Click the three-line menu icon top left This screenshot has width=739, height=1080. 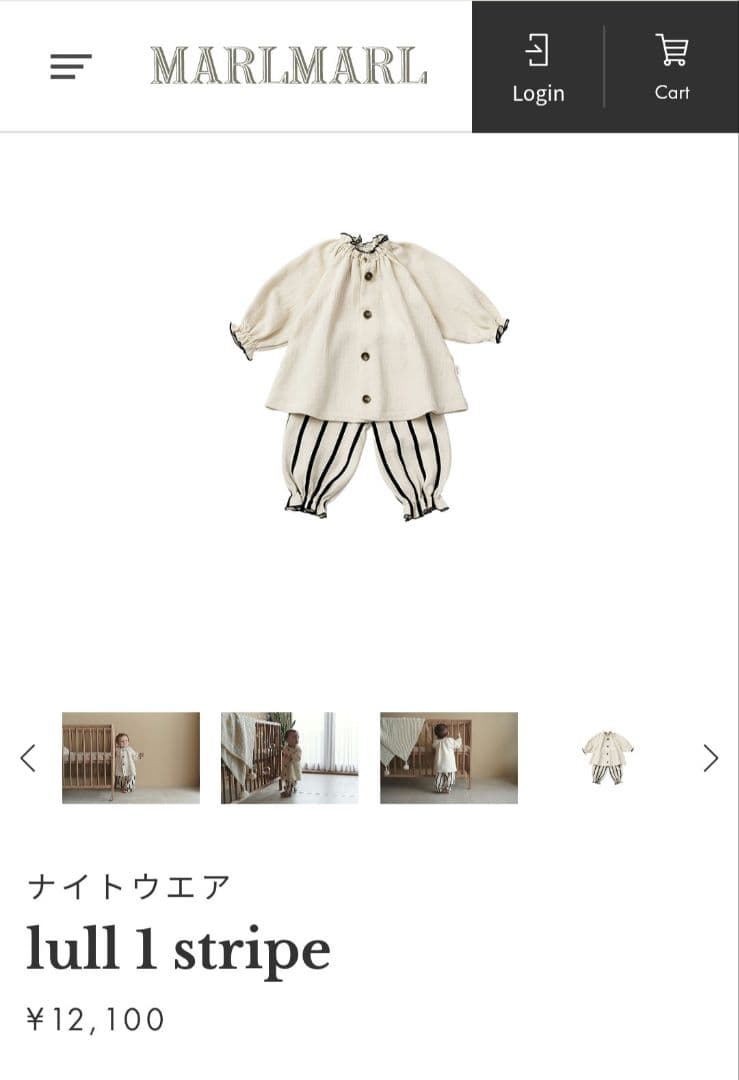[x=68, y=68]
